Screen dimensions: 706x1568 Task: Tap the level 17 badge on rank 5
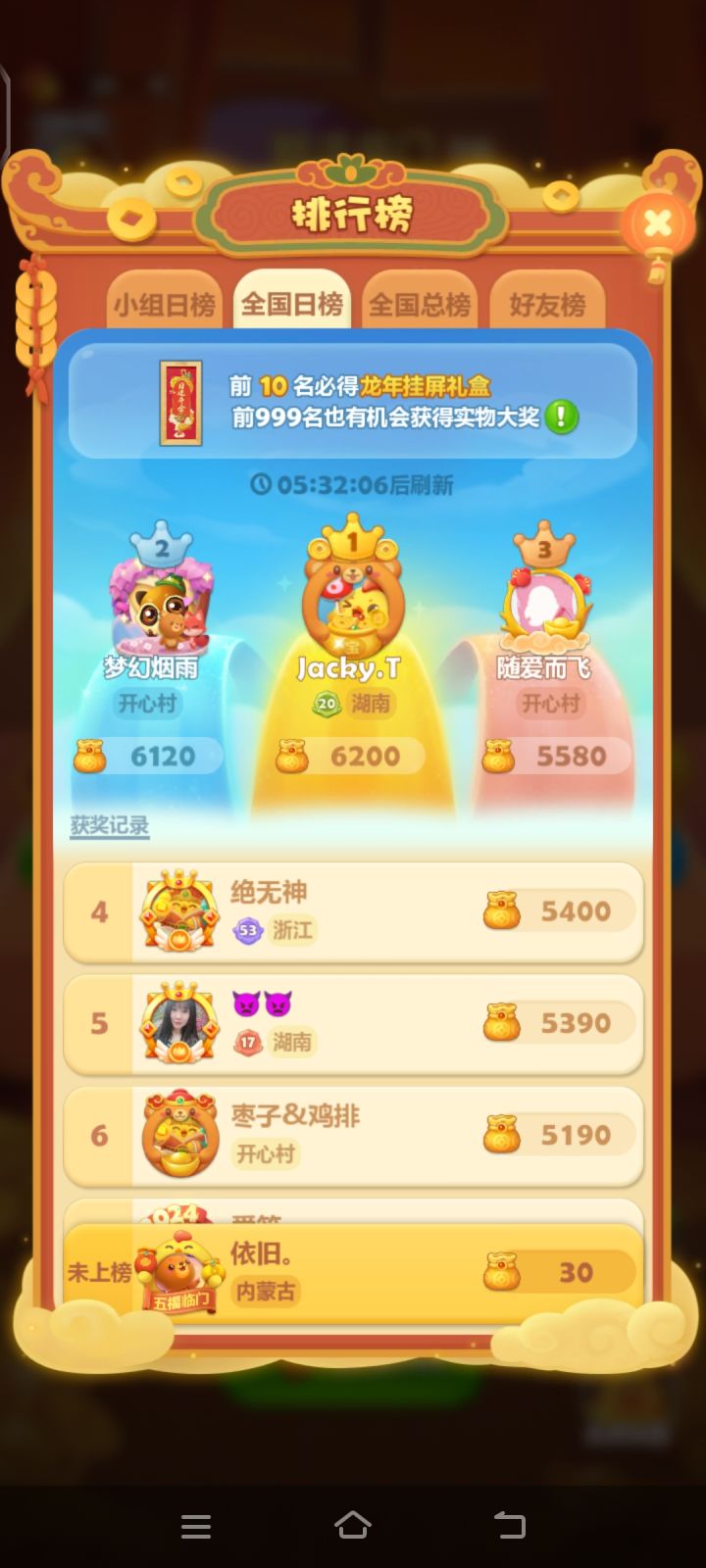point(249,1044)
